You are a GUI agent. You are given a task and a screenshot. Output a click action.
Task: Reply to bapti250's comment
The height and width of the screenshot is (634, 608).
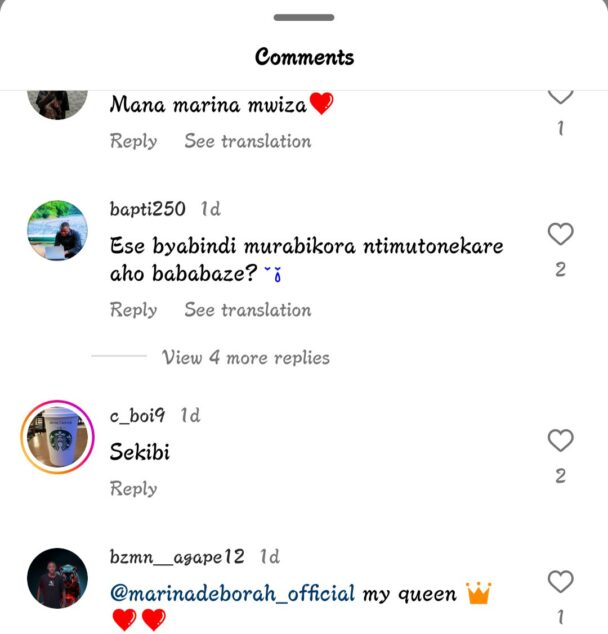point(133,310)
